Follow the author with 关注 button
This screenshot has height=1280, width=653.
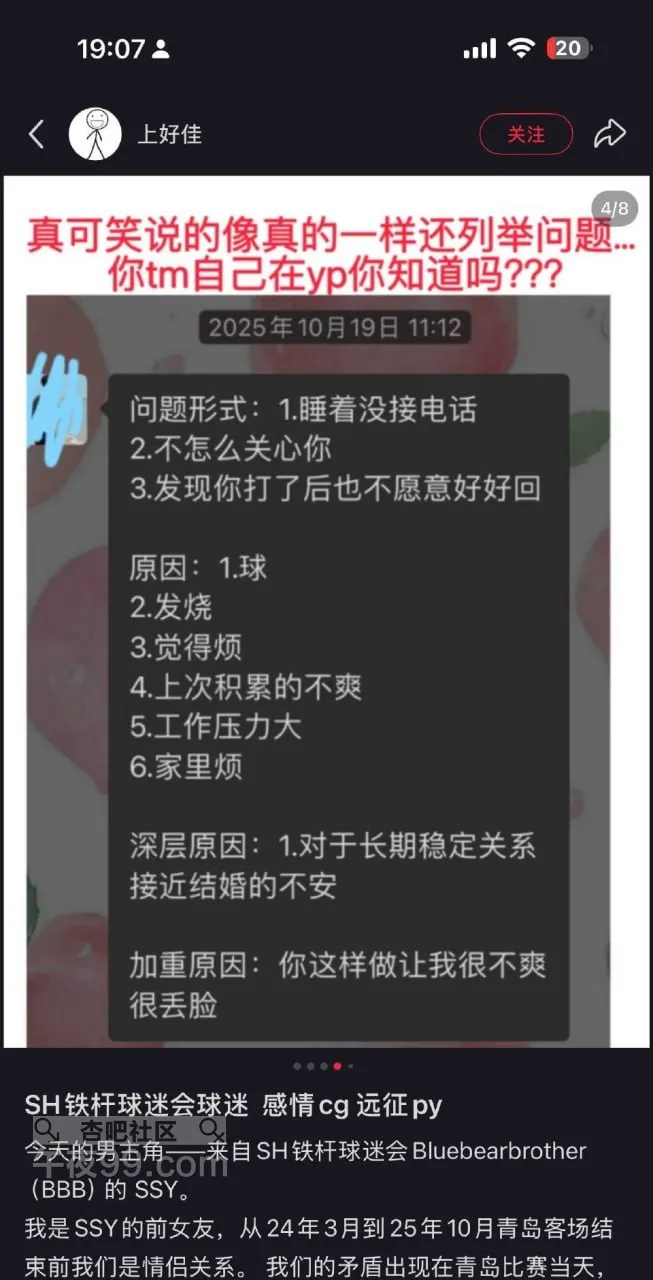click(526, 134)
